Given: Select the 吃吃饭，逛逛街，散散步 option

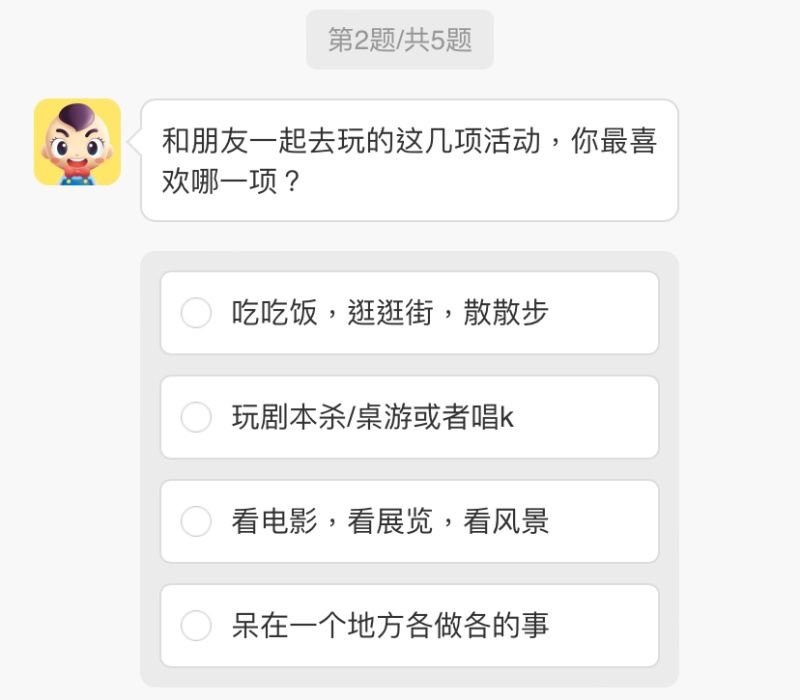Looking at the screenshot, I should coord(196,313).
